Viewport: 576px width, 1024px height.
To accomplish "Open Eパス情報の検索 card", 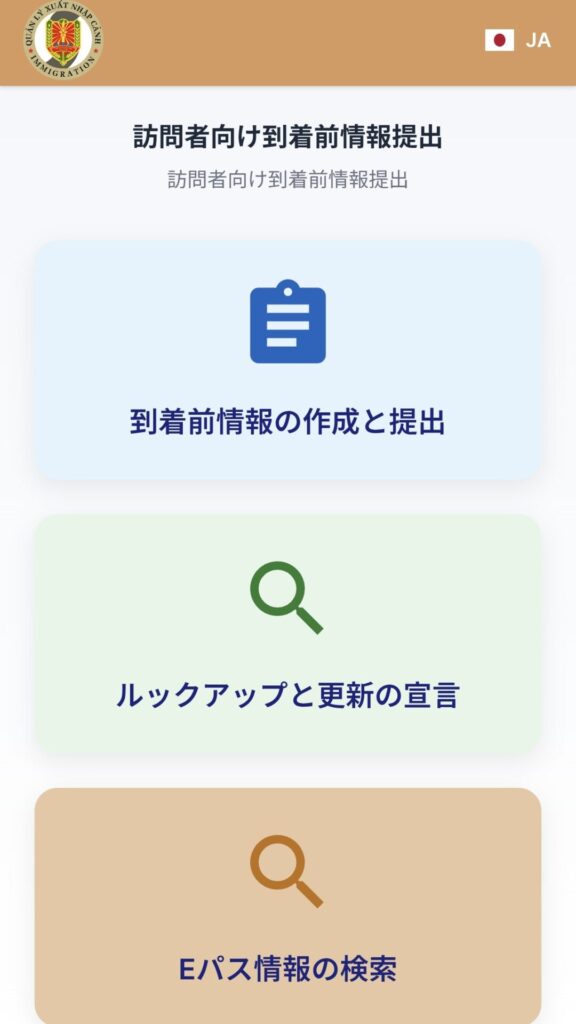I will pyautogui.click(x=288, y=906).
